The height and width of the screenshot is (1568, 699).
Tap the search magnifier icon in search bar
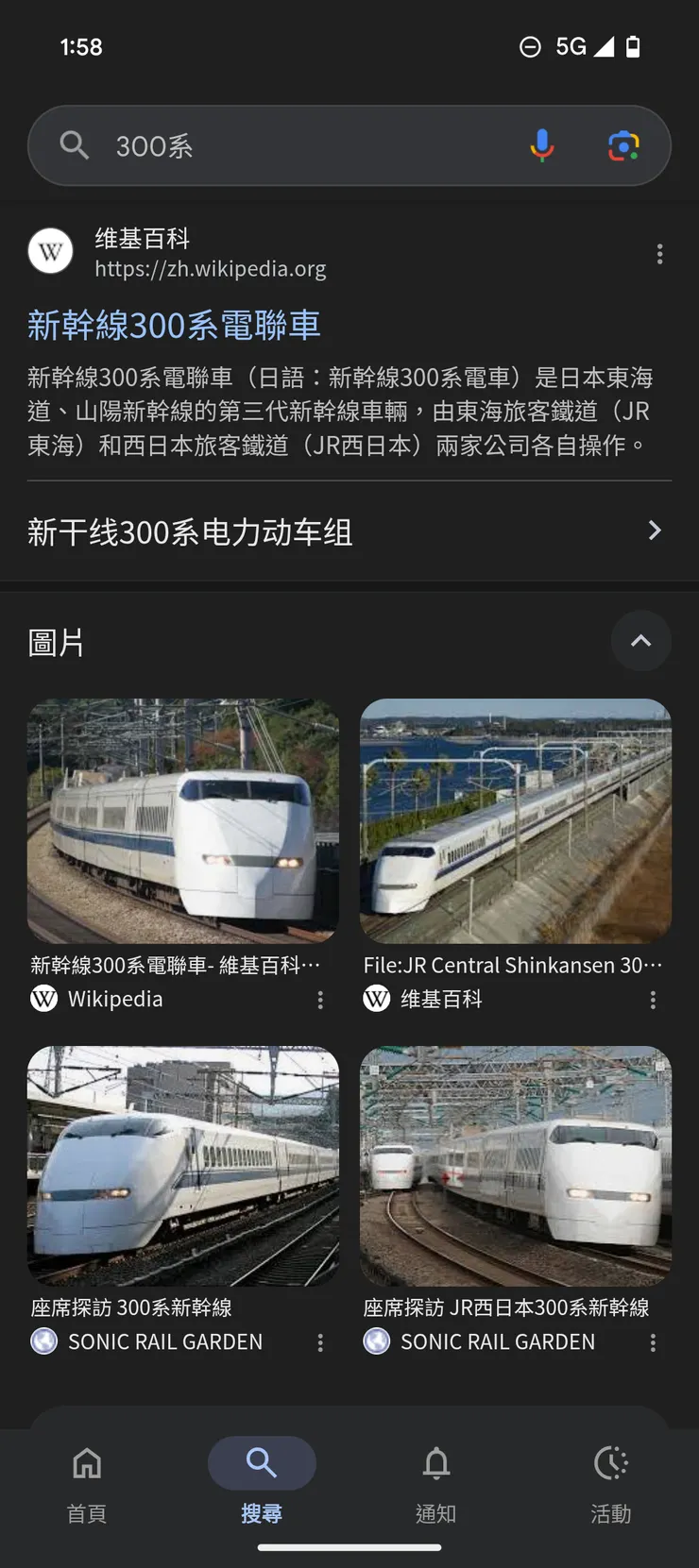[74, 145]
